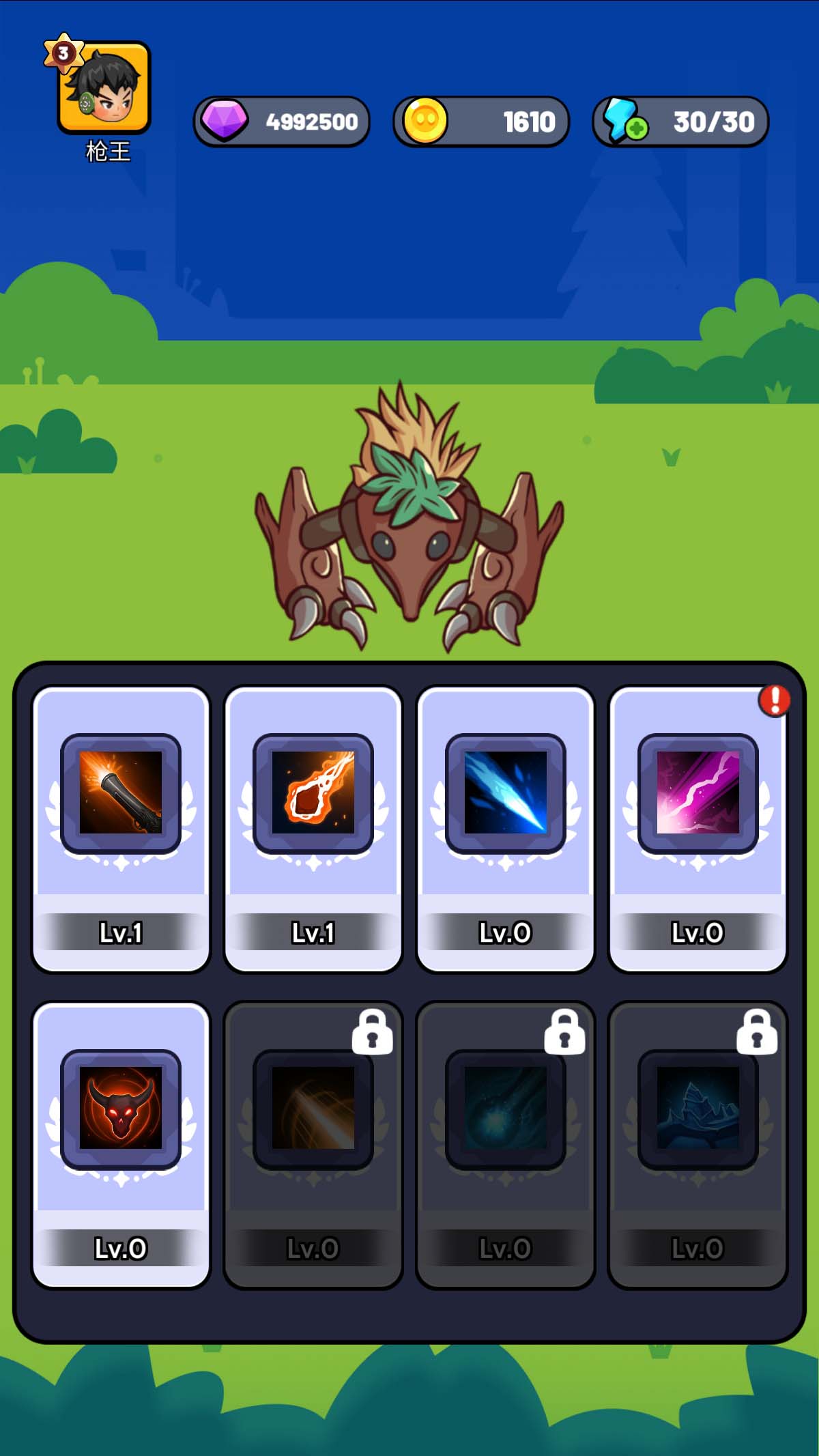Tap the locked orange slash skill card
The width and height of the screenshot is (819, 1456).
[313, 1144]
